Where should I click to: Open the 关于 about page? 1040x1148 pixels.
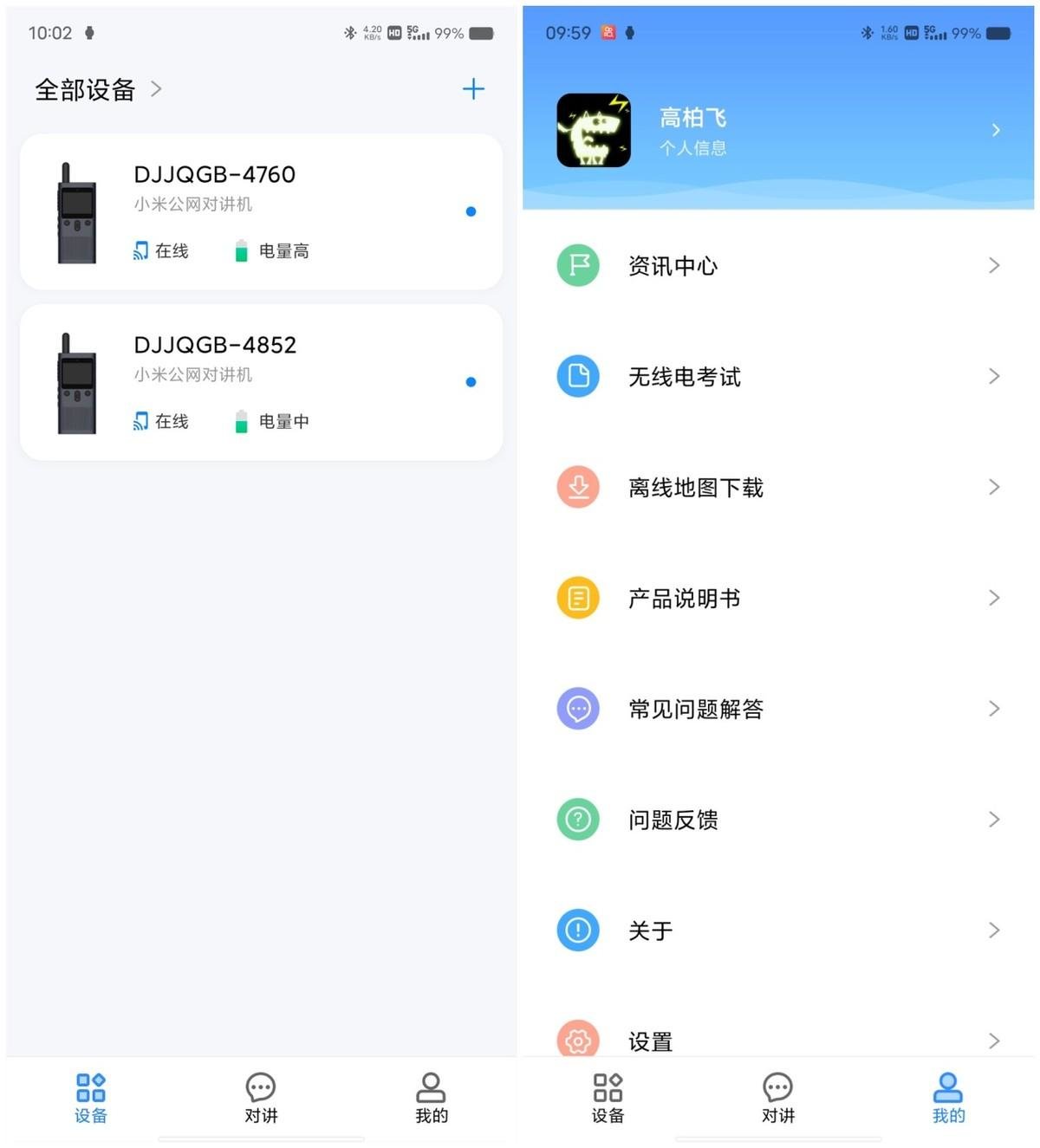[x=777, y=931]
